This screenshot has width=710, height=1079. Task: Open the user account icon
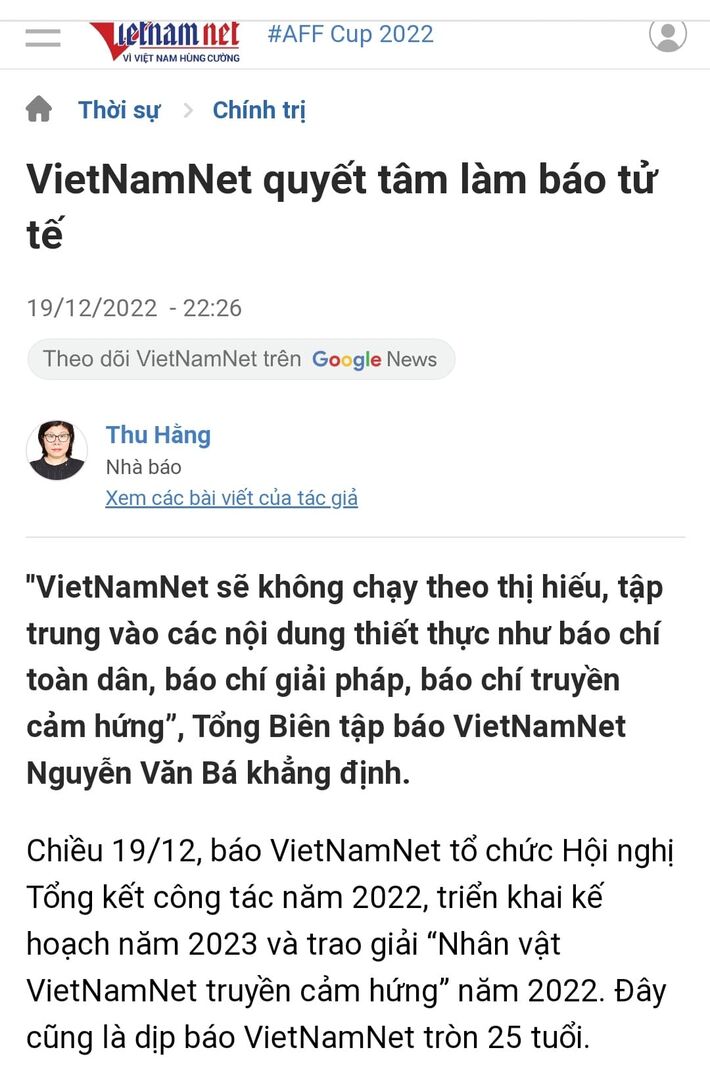click(x=667, y=34)
